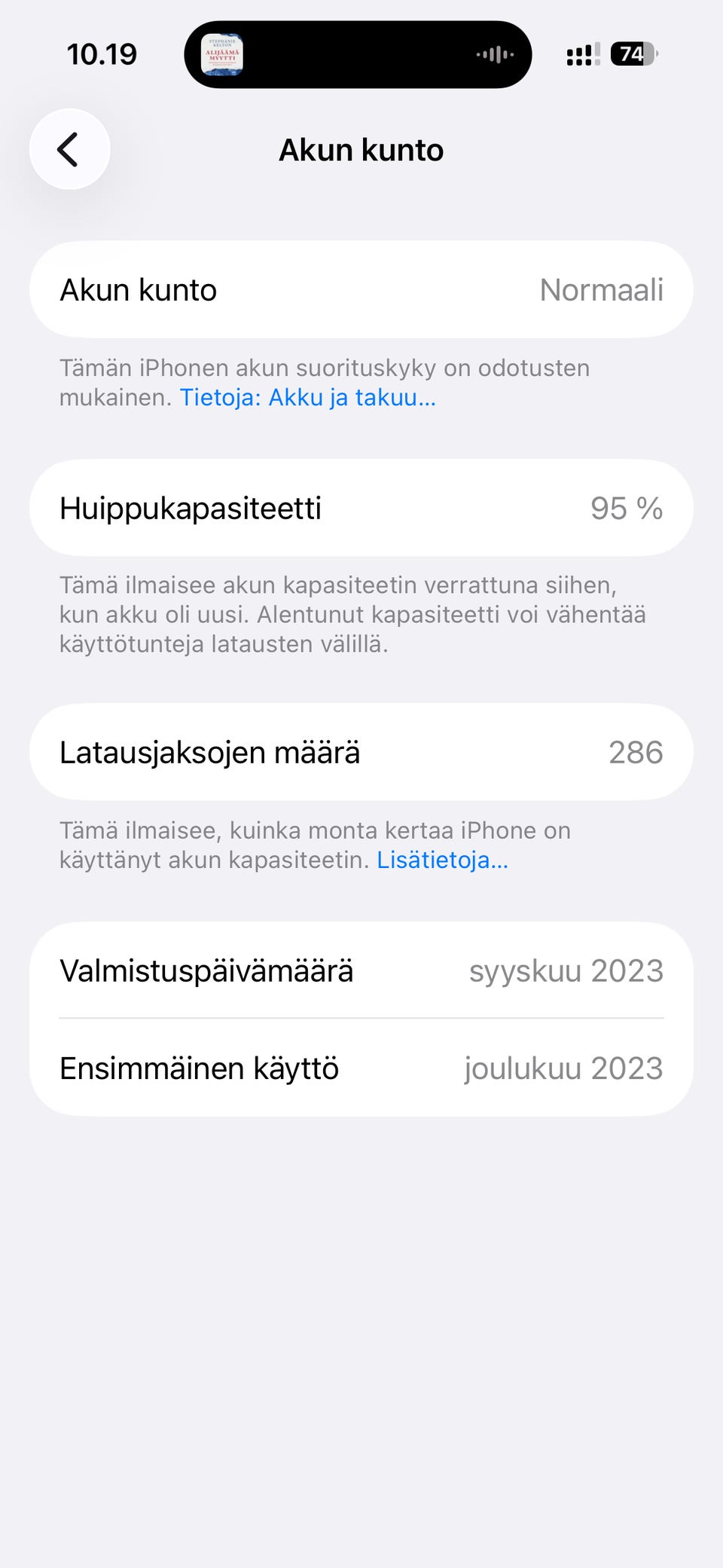The width and height of the screenshot is (723, 1568).
Task: Tap the 95 % capacity value
Action: click(627, 507)
